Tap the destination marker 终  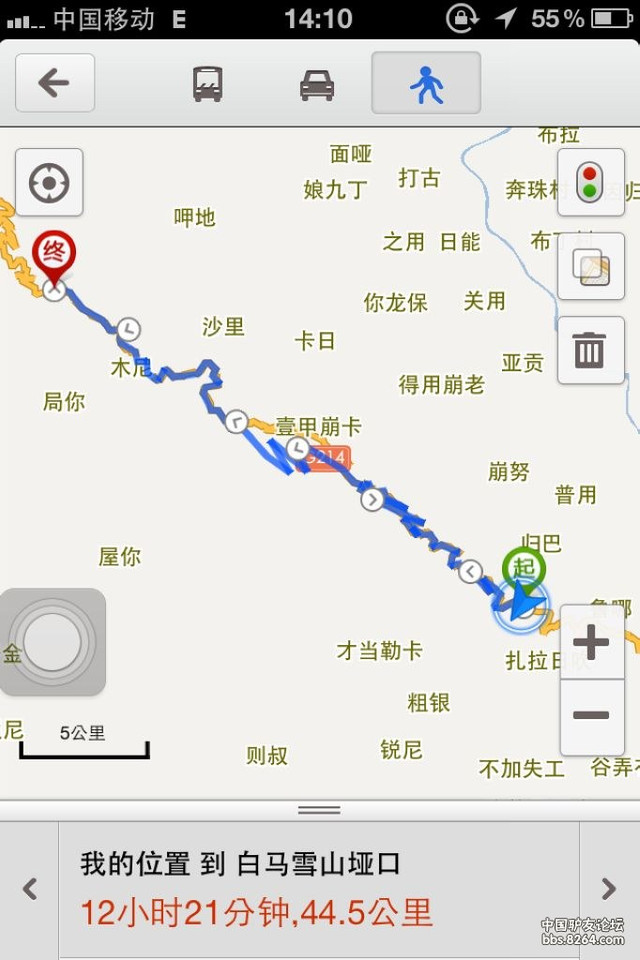click(x=54, y=255)
